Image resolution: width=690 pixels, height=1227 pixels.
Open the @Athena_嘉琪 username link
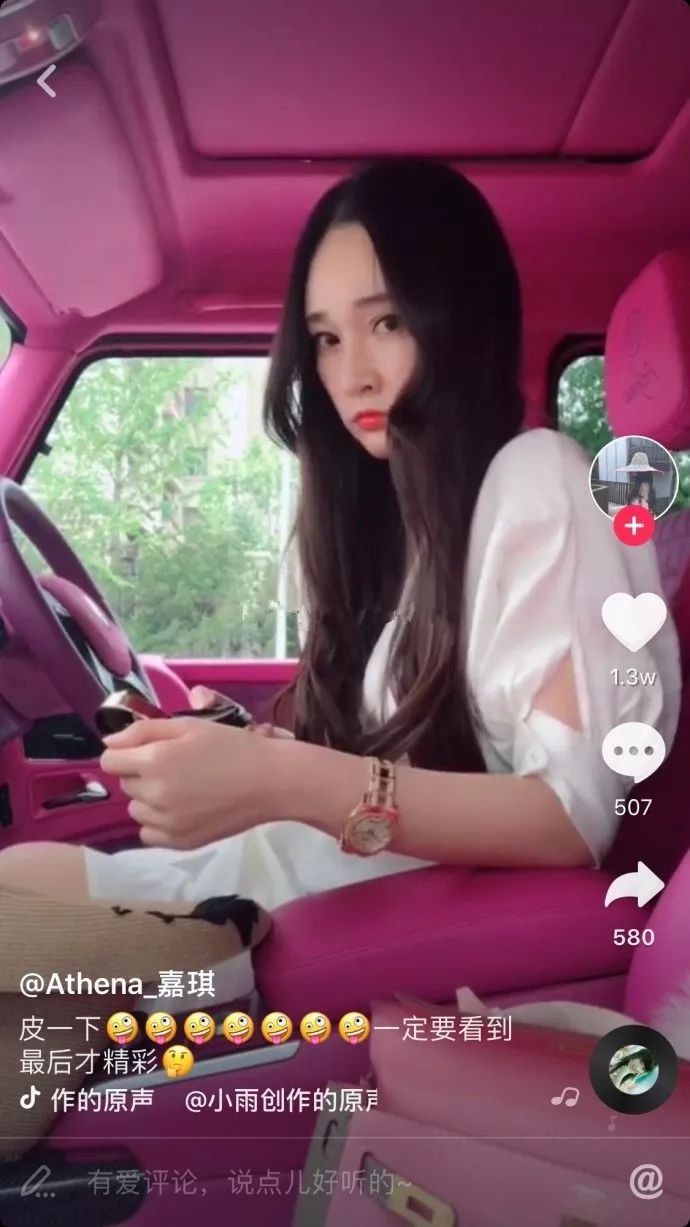click(118, 984)
